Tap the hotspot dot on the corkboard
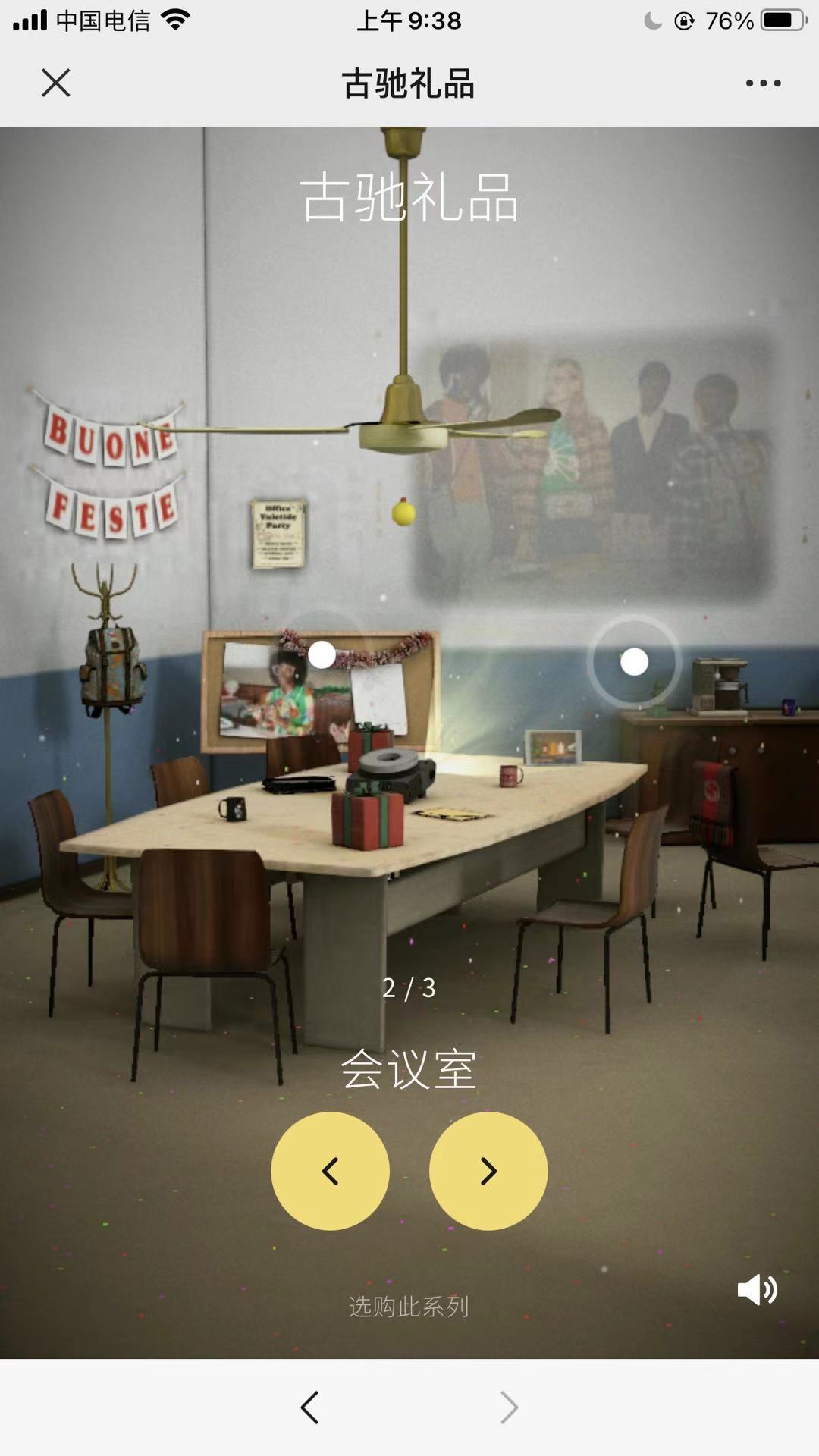This screenshot has width=819, height=1456. 322,654
